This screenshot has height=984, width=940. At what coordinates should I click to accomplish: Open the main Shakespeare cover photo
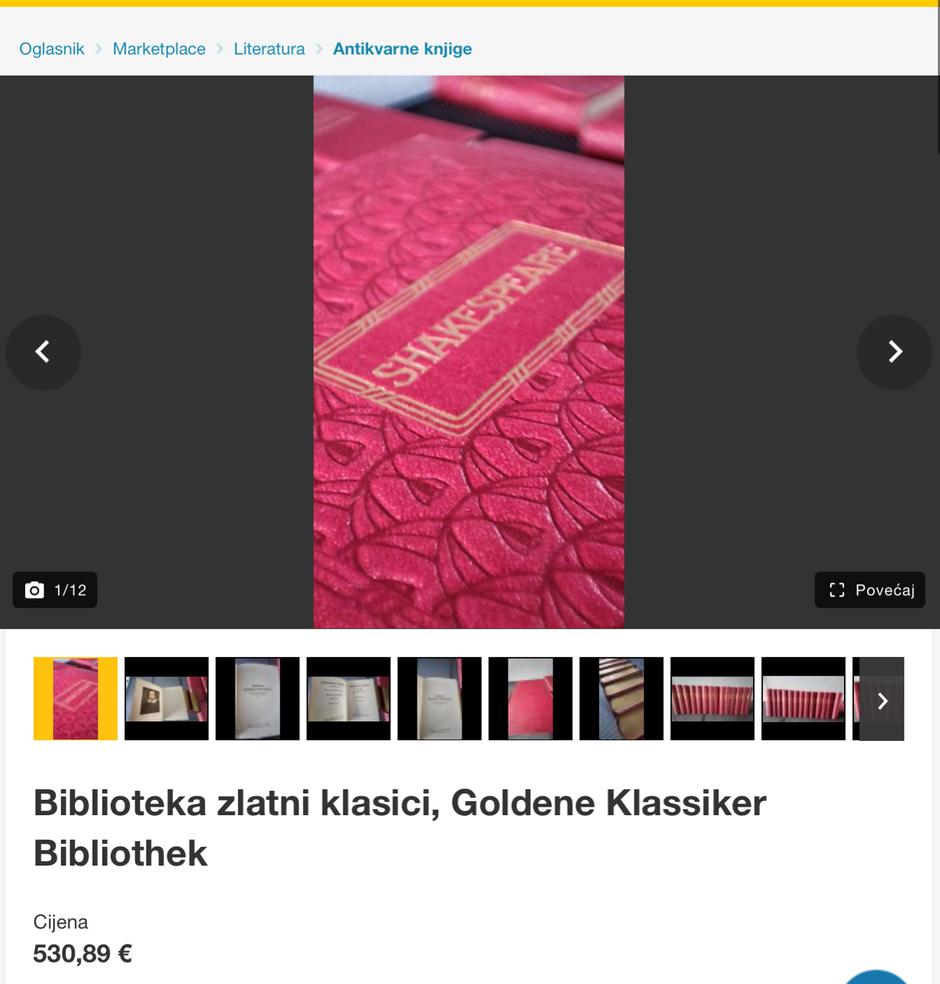click(x=468, y=351)
